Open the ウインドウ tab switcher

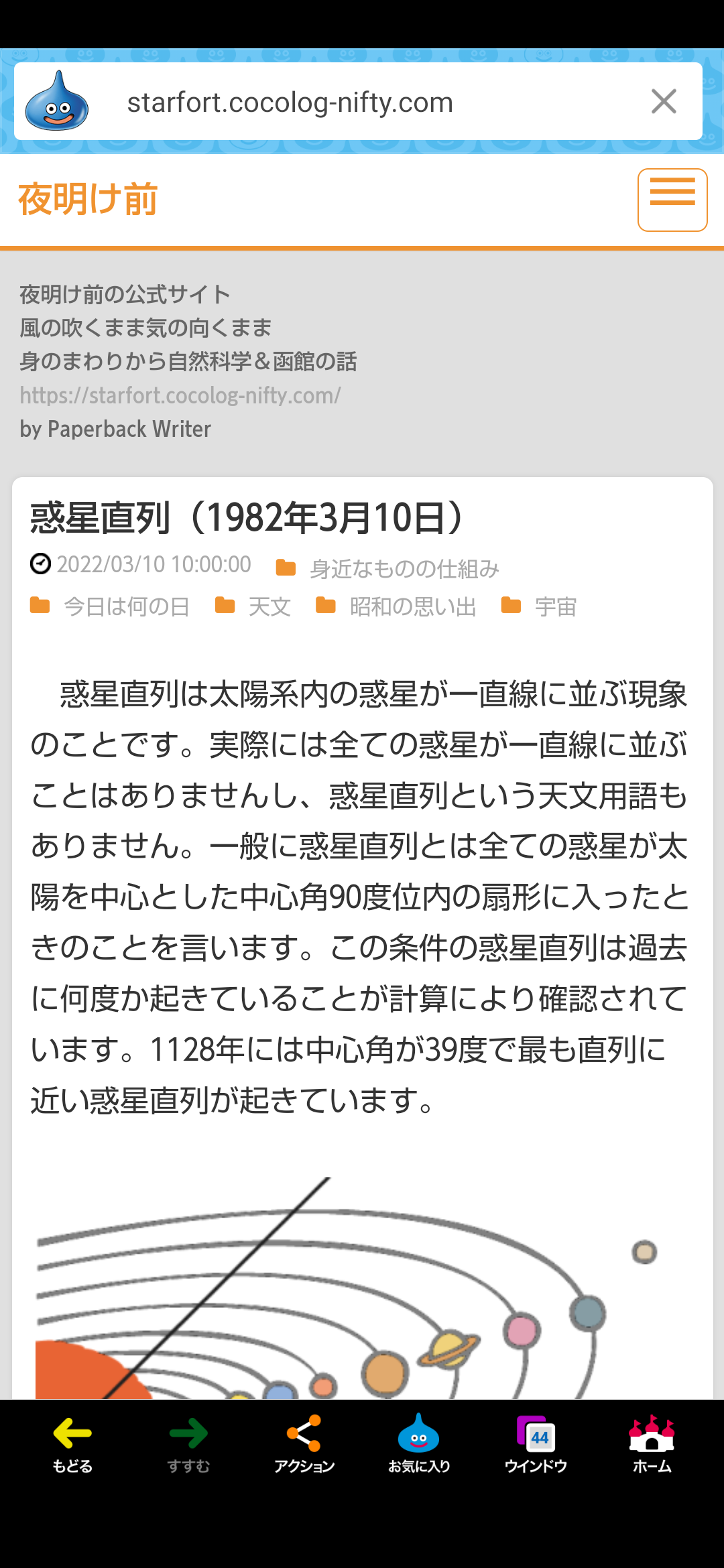536,1445
